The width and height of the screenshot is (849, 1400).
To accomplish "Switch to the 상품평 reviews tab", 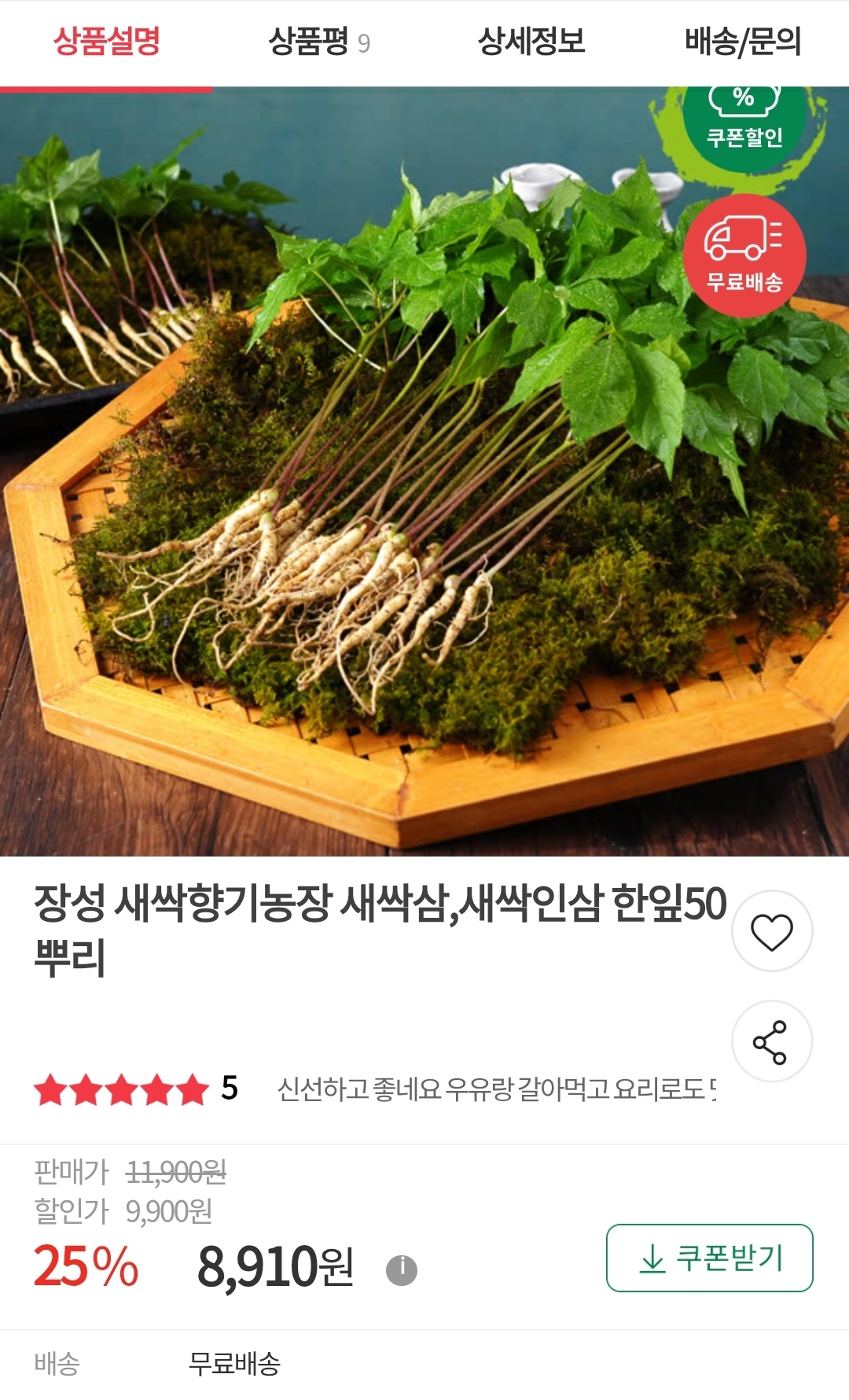I will [318, 42].
